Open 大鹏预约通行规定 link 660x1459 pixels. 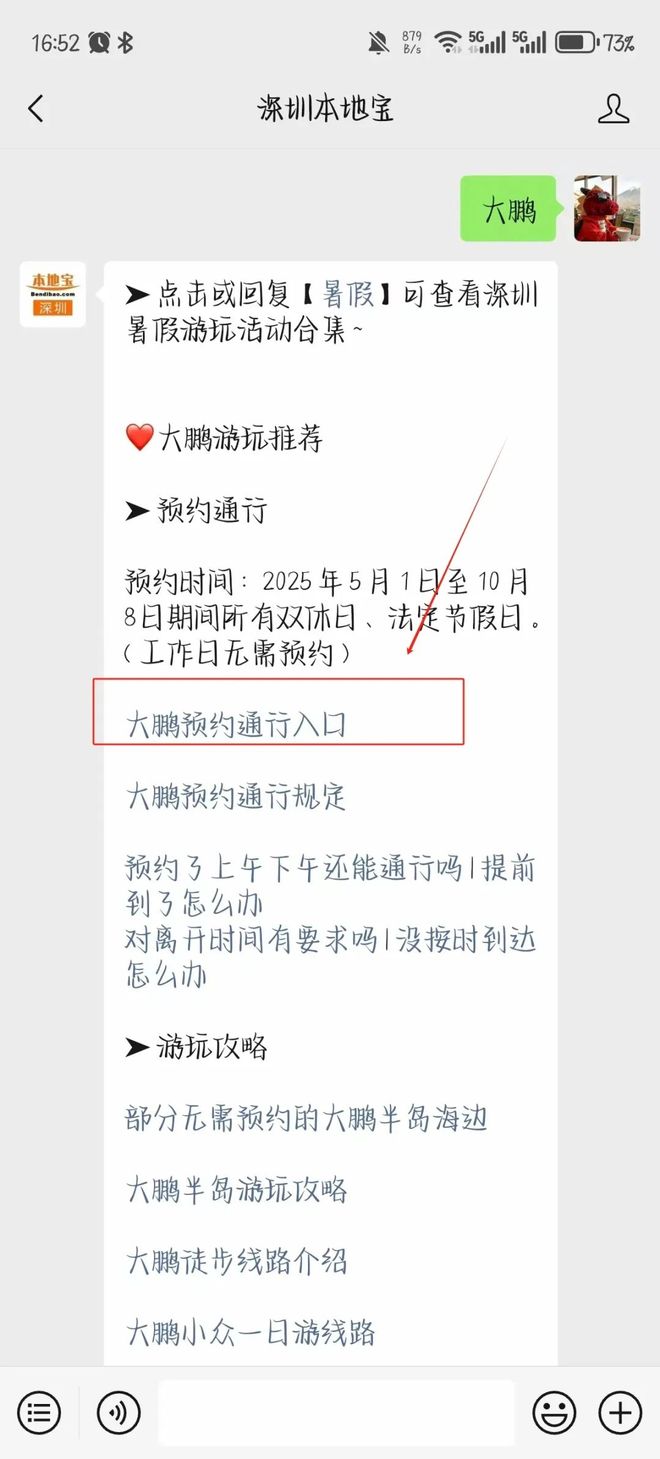(x=236, y=796)
